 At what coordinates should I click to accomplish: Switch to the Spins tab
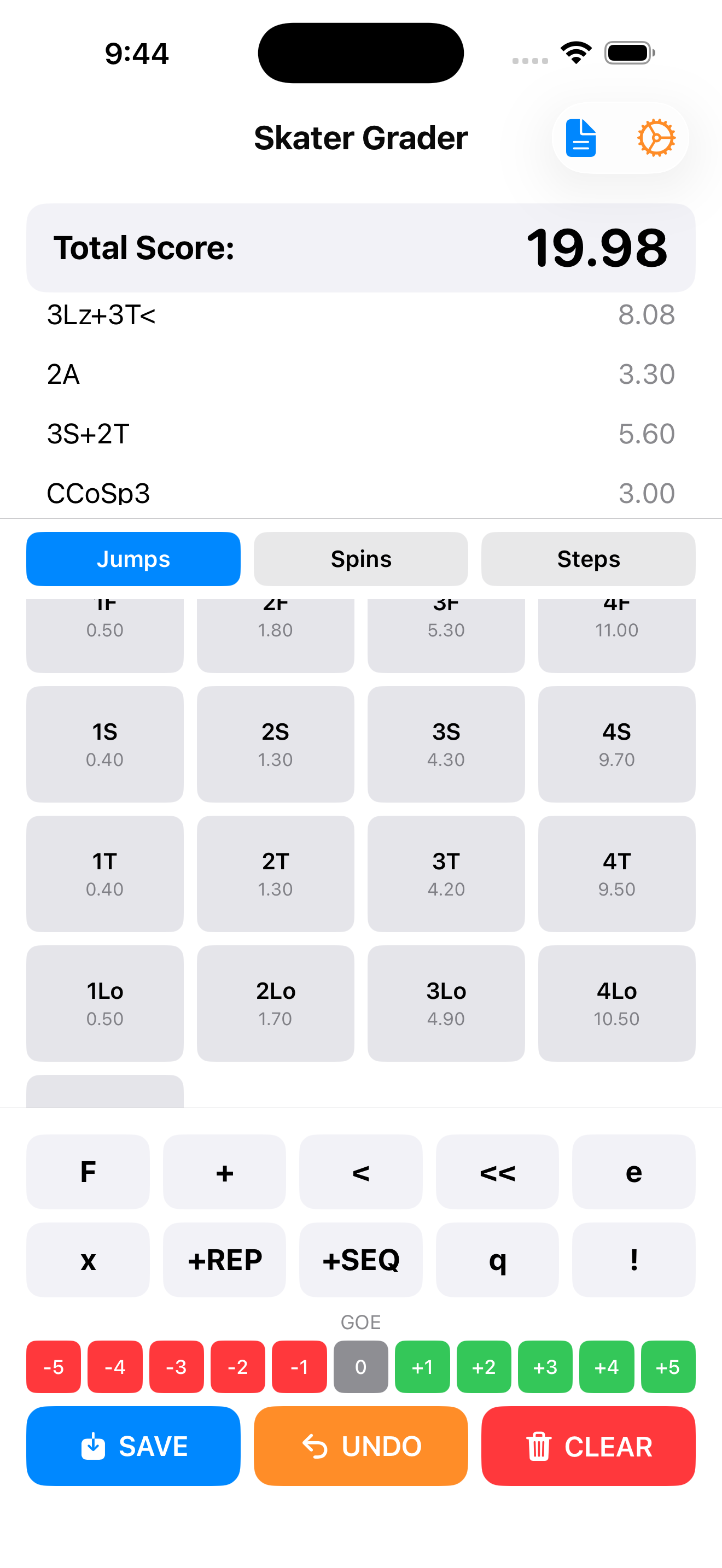360,558
